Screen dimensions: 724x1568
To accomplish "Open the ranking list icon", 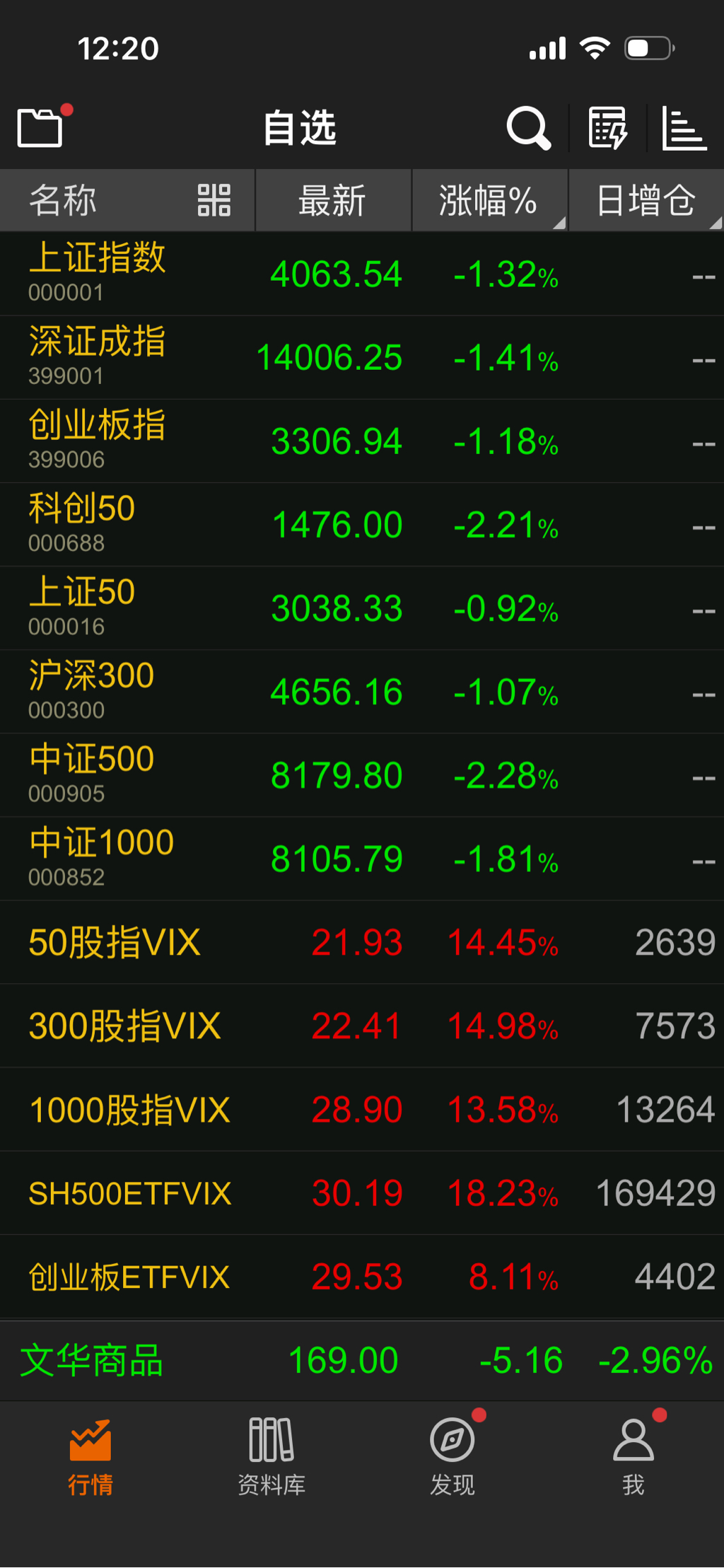I will [683, 128].
